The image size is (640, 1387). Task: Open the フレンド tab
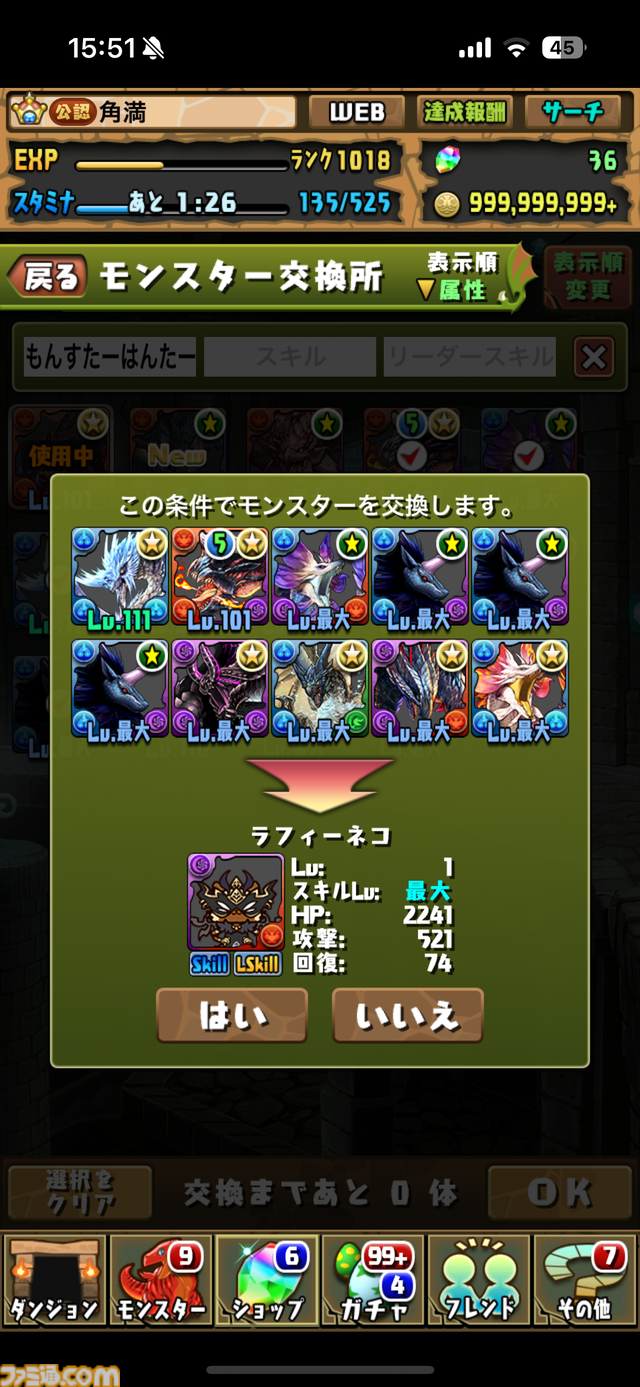[479, 1281]
